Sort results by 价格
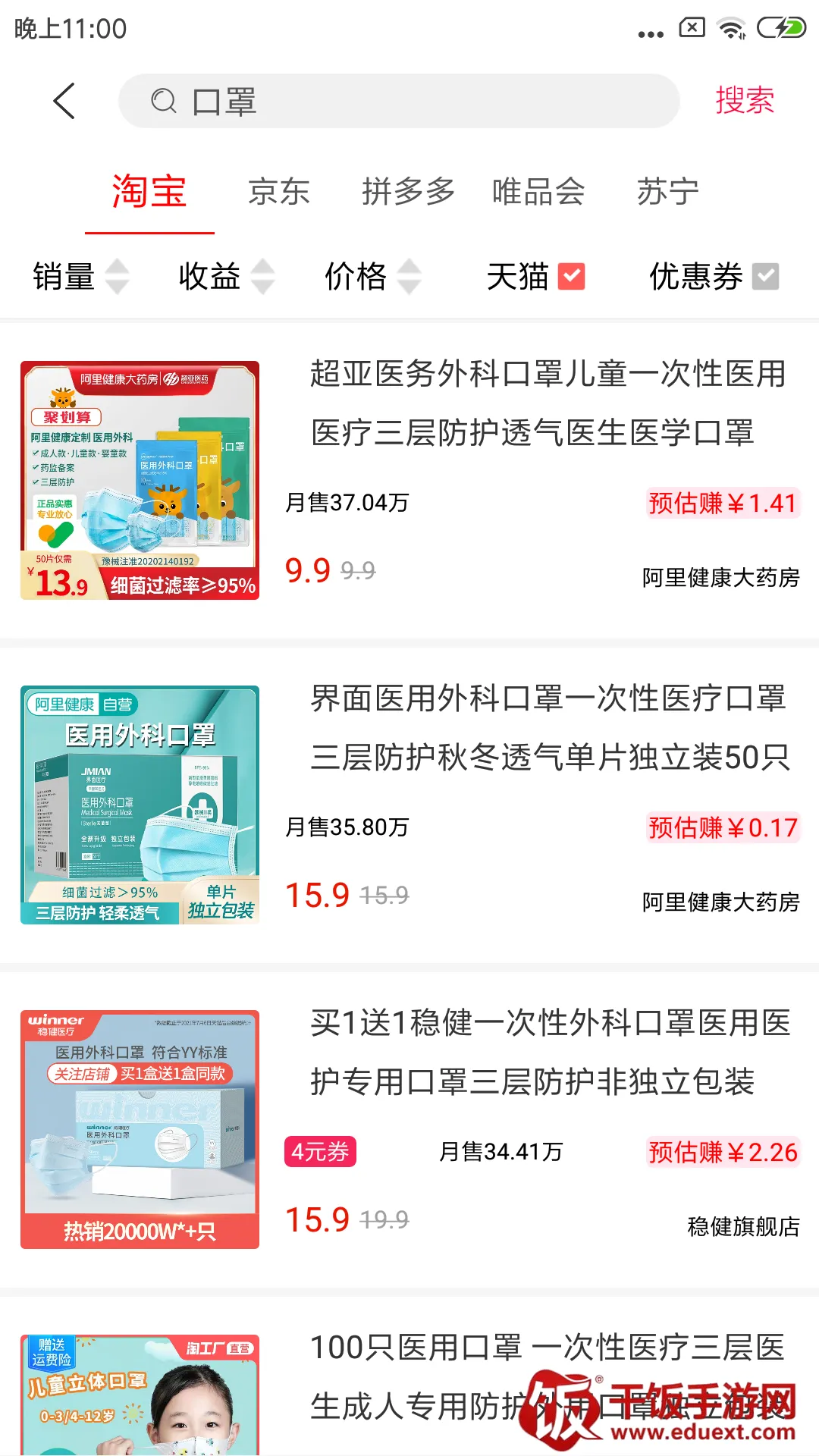The image size is (819, 1456). click(372, 276)
